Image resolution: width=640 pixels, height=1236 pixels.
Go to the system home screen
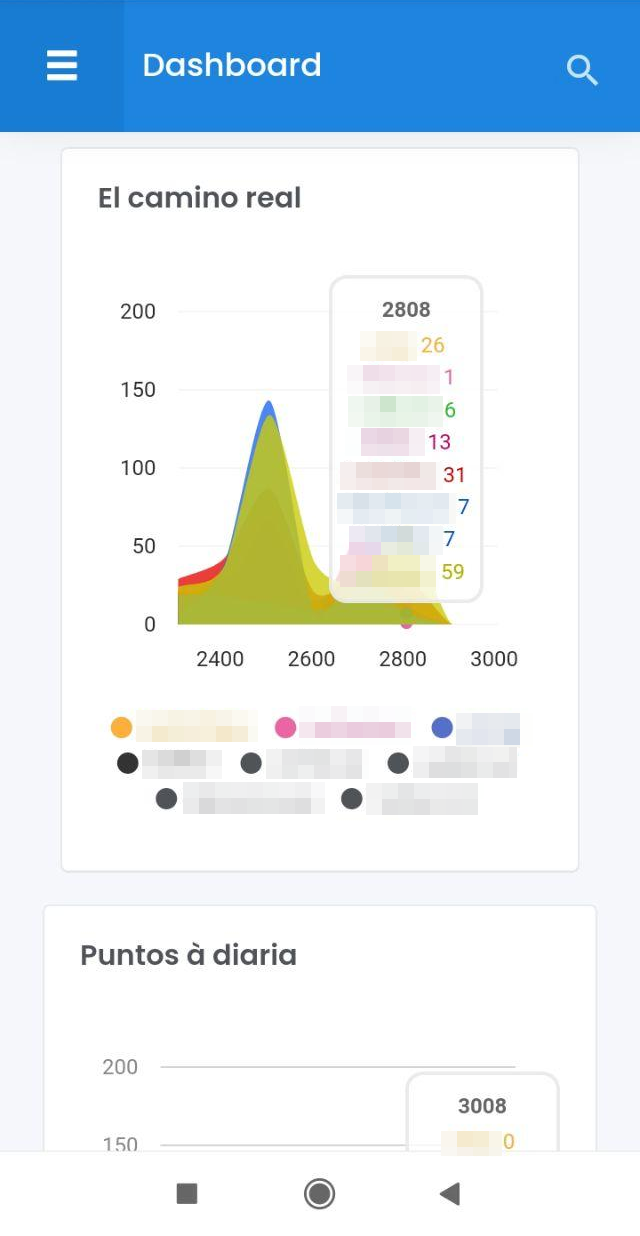319,1193
